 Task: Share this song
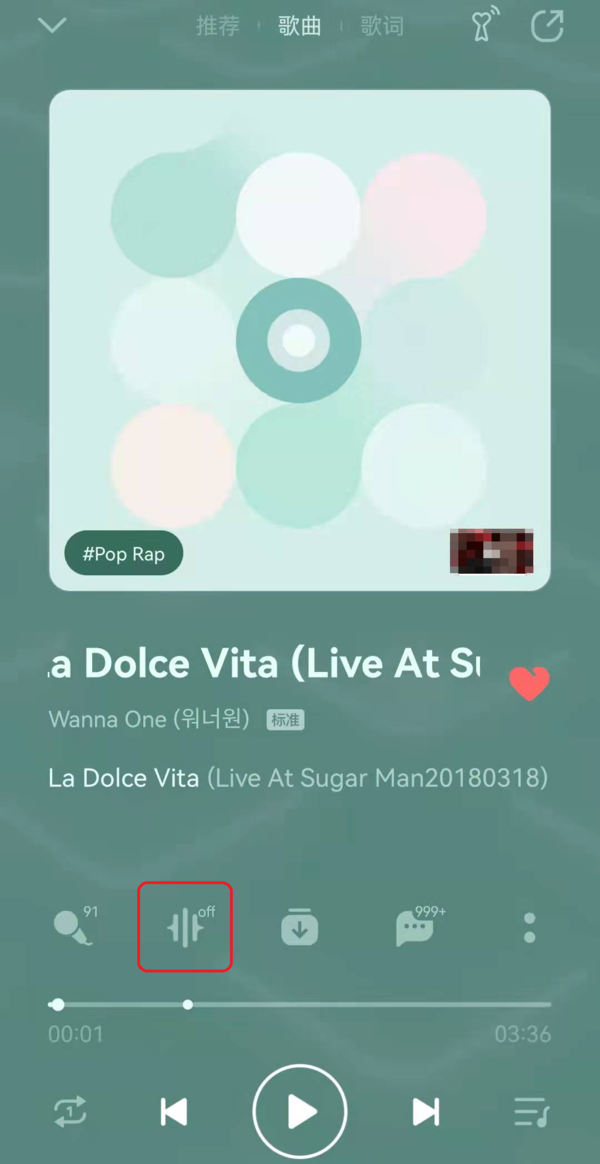547,26
